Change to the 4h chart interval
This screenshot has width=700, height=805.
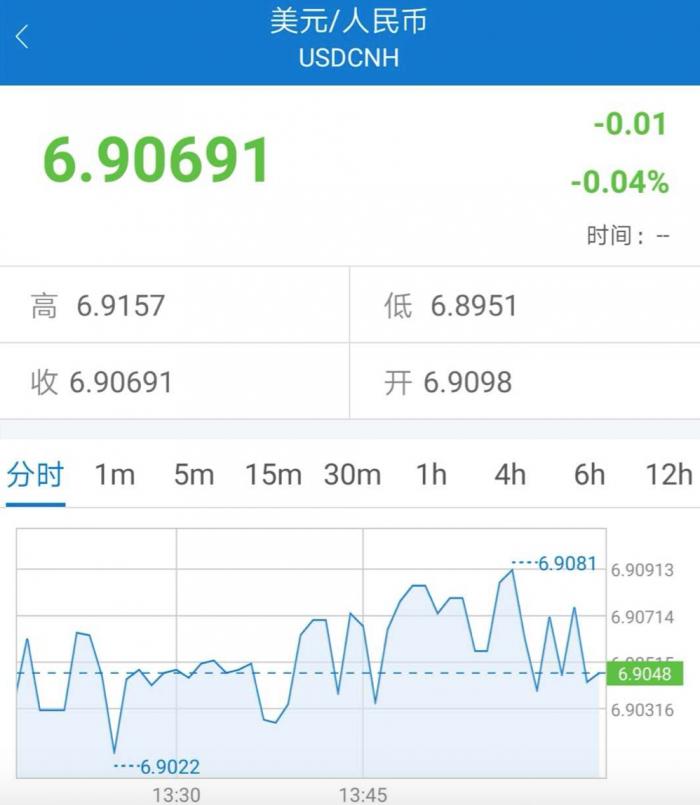tap(510, 474)
